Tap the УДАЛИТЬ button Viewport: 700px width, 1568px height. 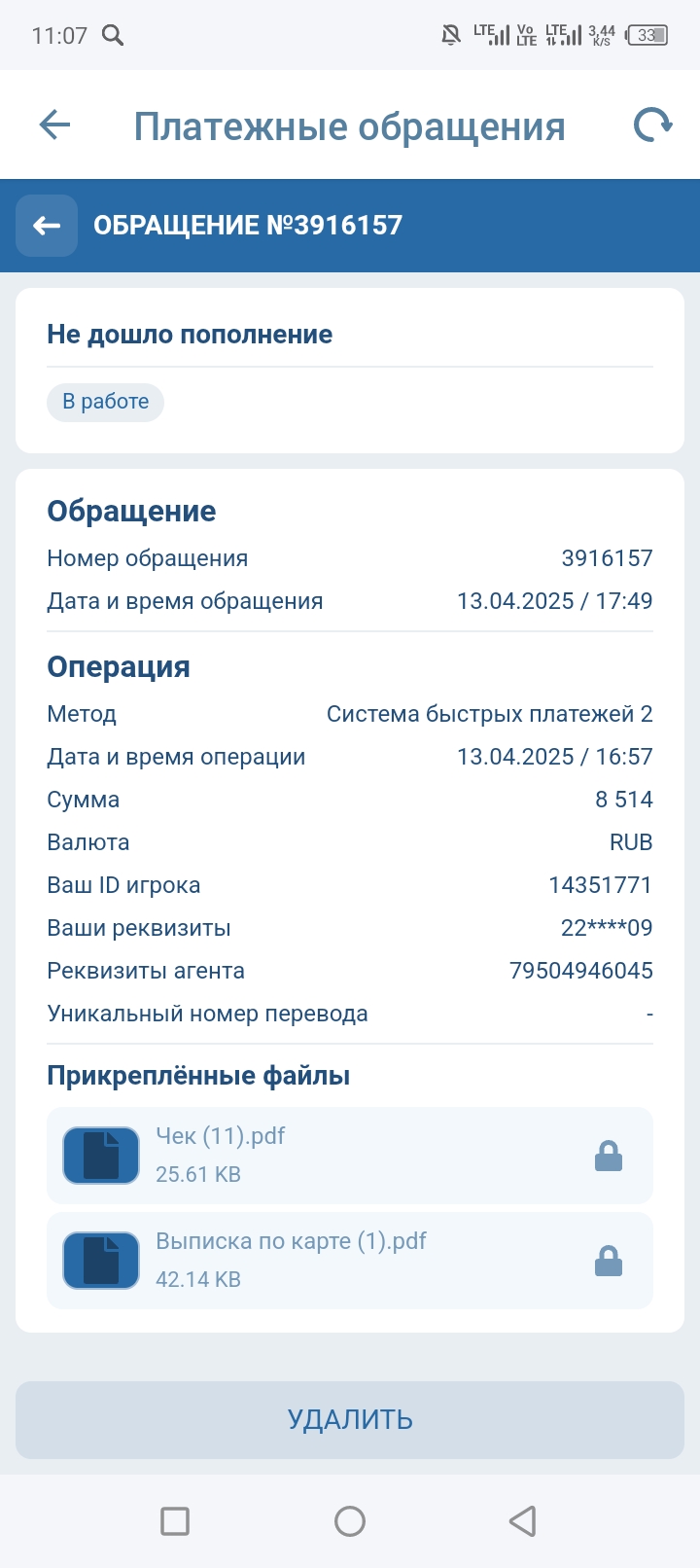(x=350, y=1419)
